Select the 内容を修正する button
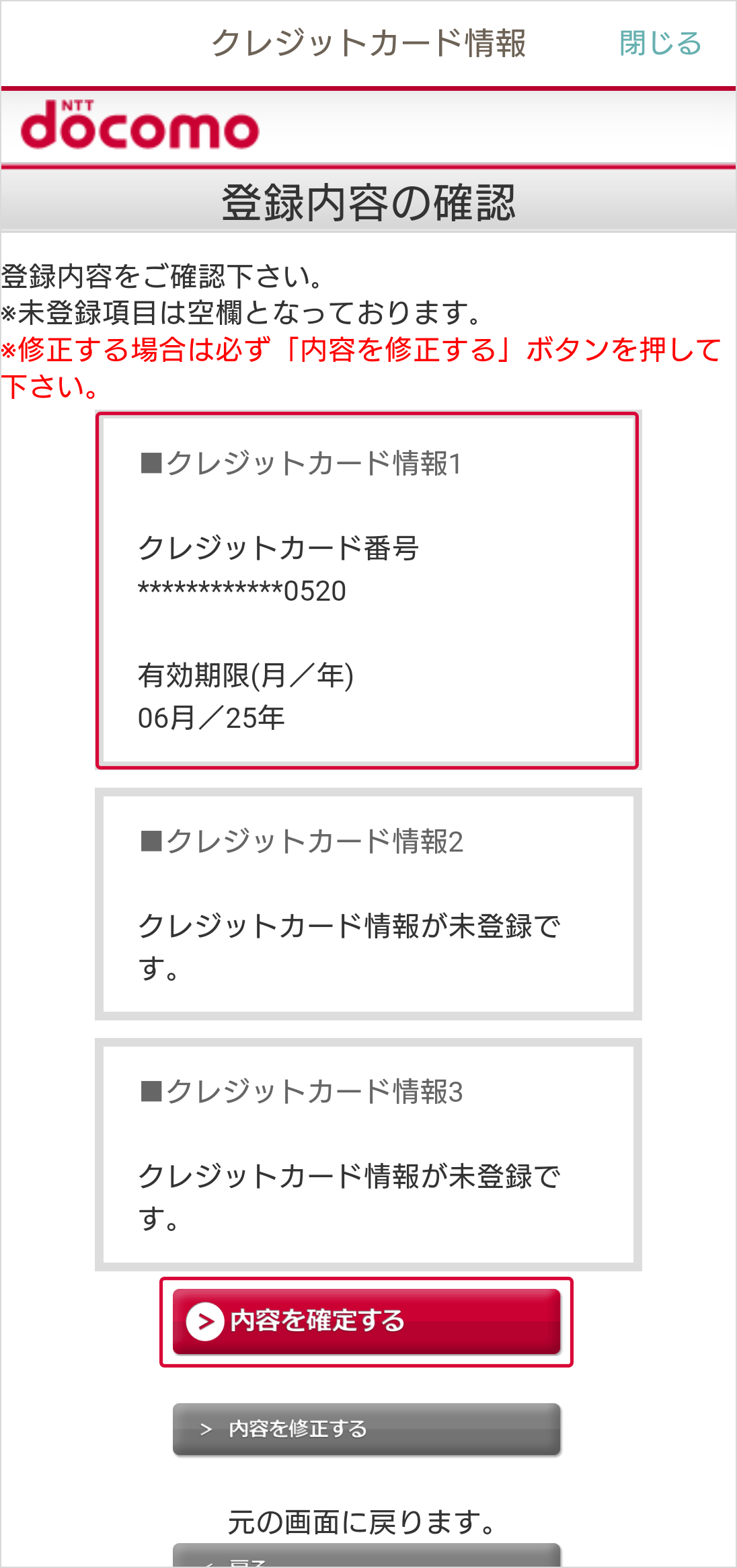This screenshot has width=737, height=1568. pyautogui.click(x=366, y=1429)
